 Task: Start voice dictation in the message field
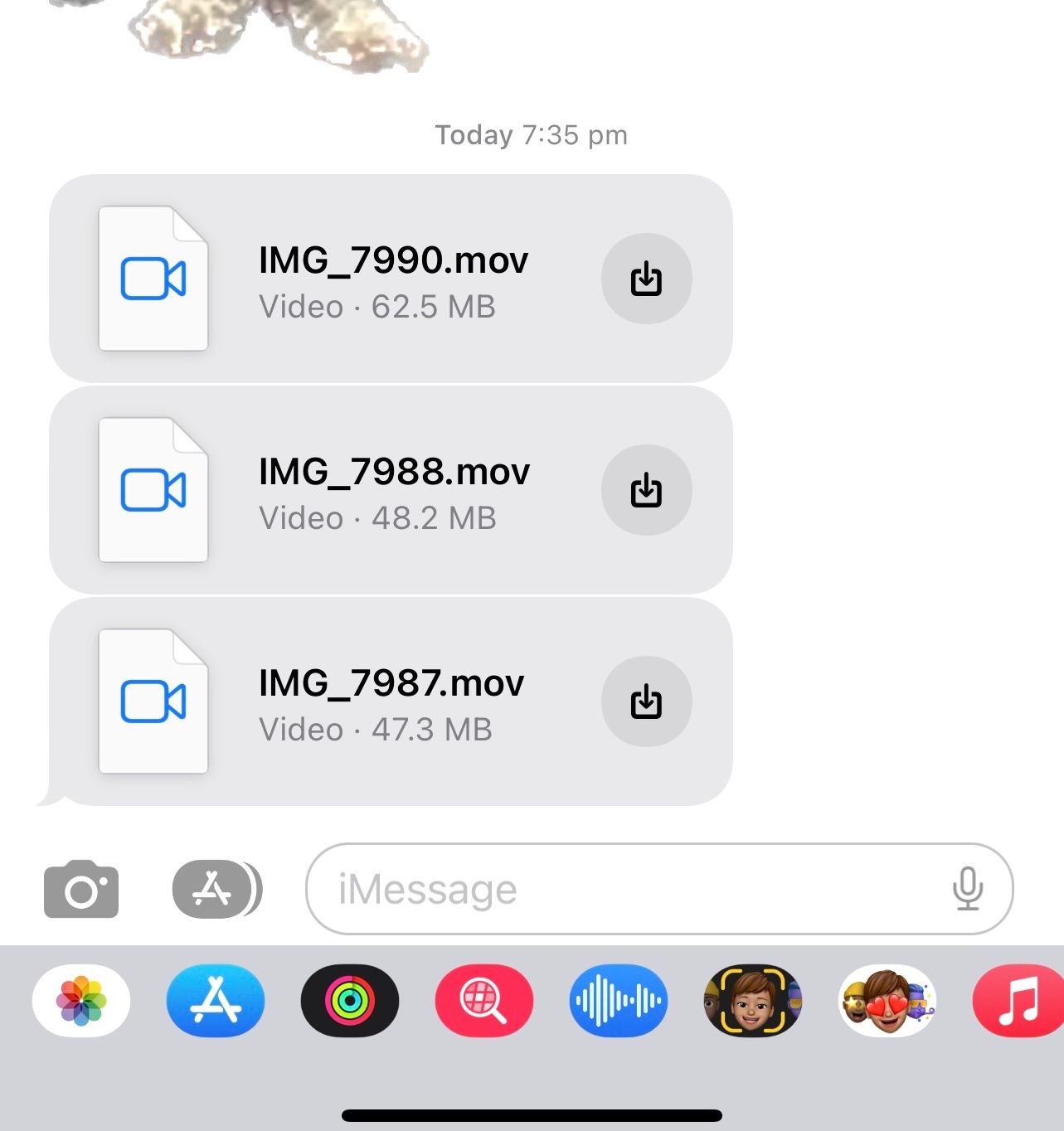click(969, 888)
